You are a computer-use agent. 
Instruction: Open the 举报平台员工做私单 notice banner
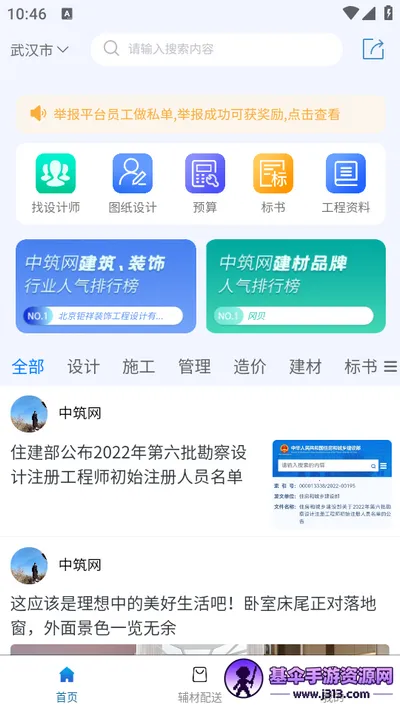[x=200, y=114]
